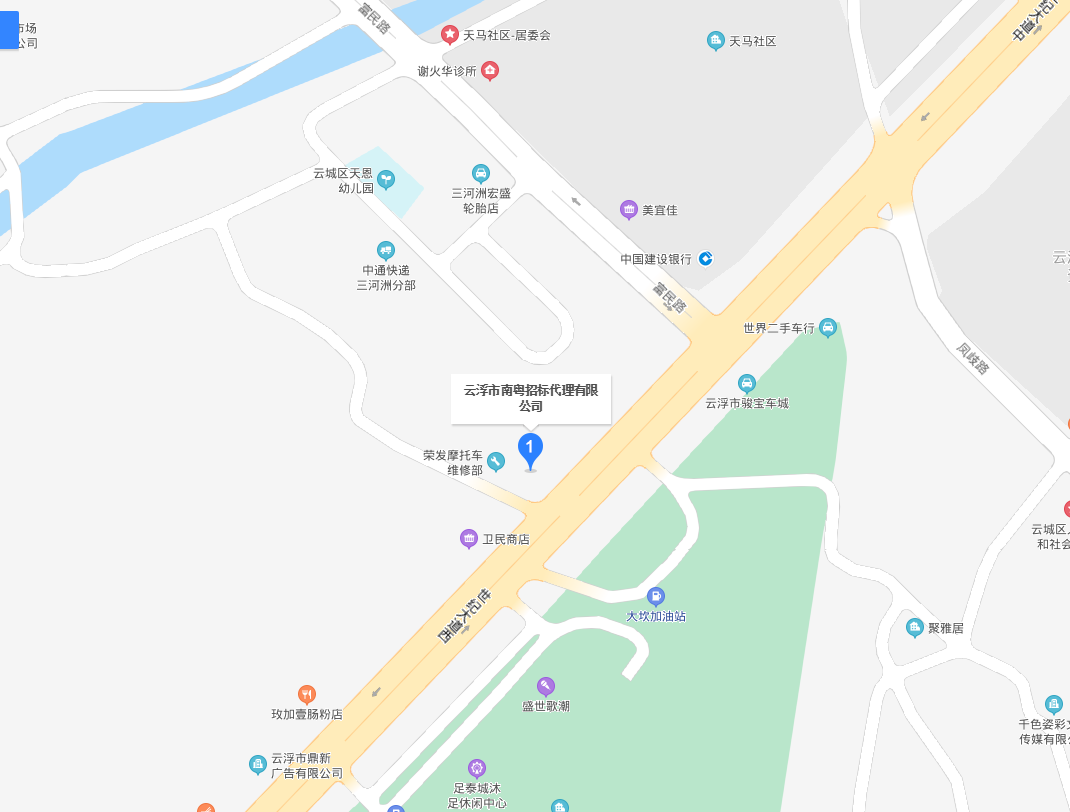Screen dimensions: 1070x812
Task: Open the 天马社区-居委会 marker
Action: click(450, 35)
